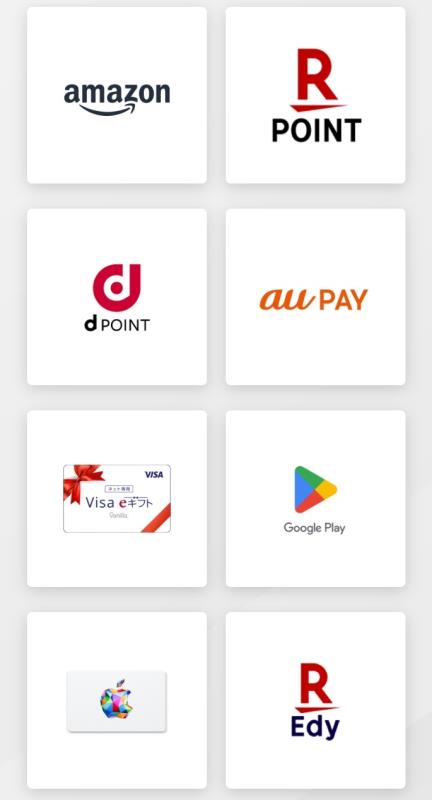This screenshot has width=432, height=800.
Task: Choose the Rakuten R POINT tile
Action: [316, 95]
